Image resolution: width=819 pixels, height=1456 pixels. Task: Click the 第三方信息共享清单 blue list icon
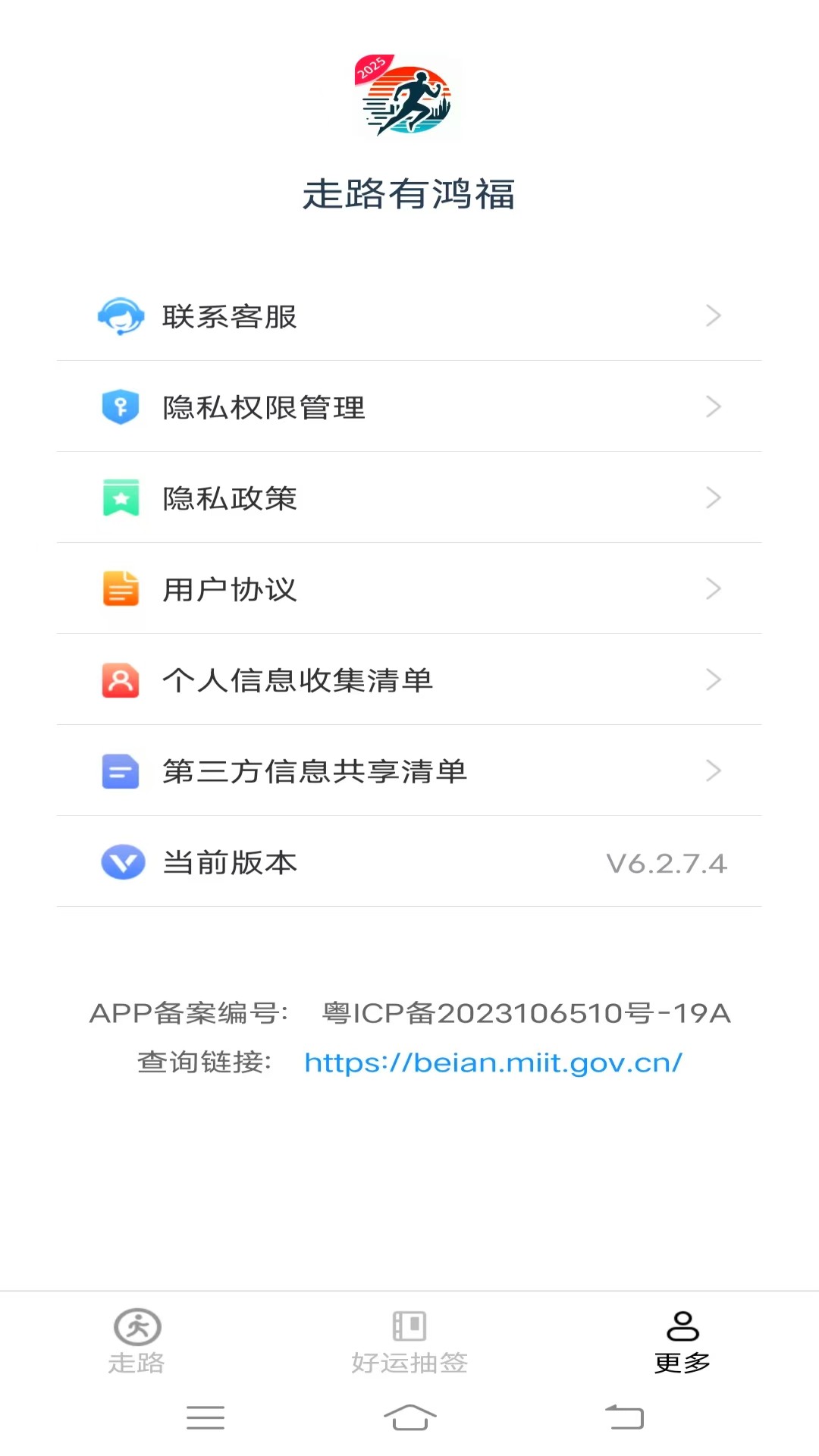[x=121, y=771]
